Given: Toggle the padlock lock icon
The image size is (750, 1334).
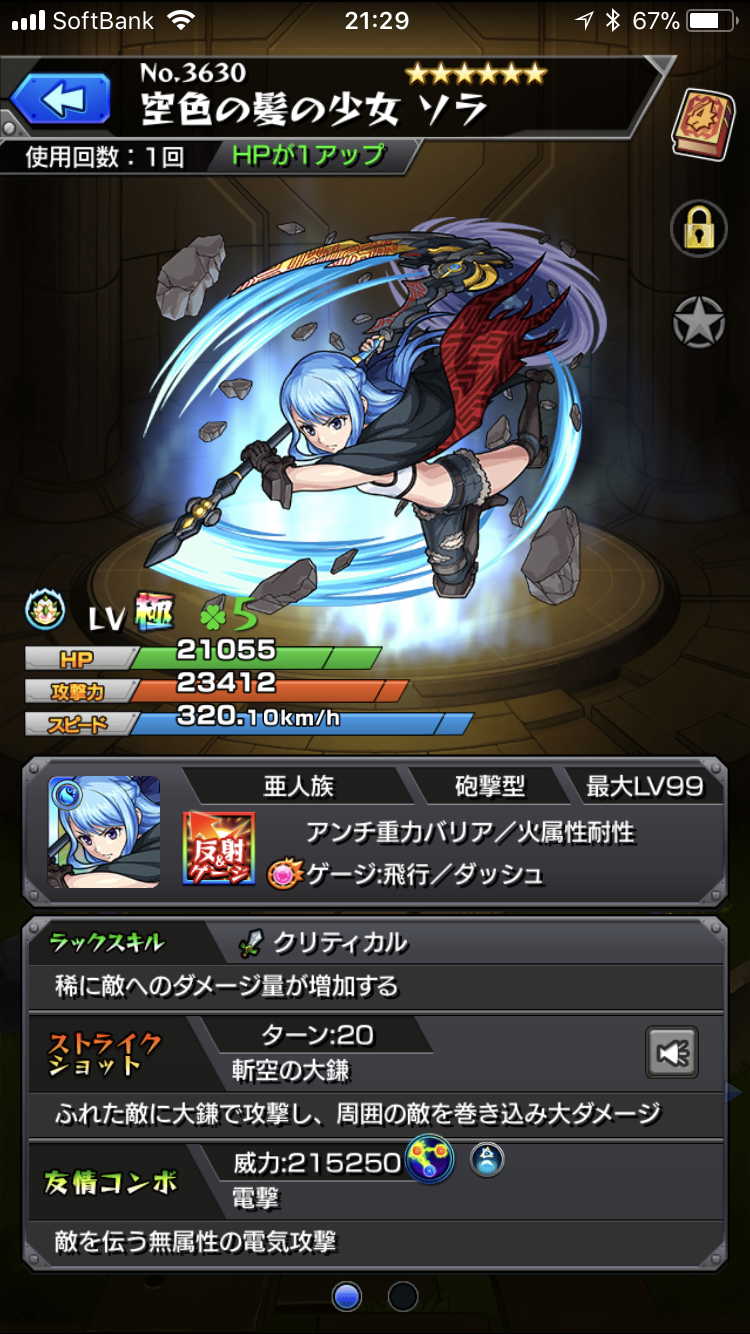Looking at the screenshot, I should pyautogui.click(x=699, y=228).
